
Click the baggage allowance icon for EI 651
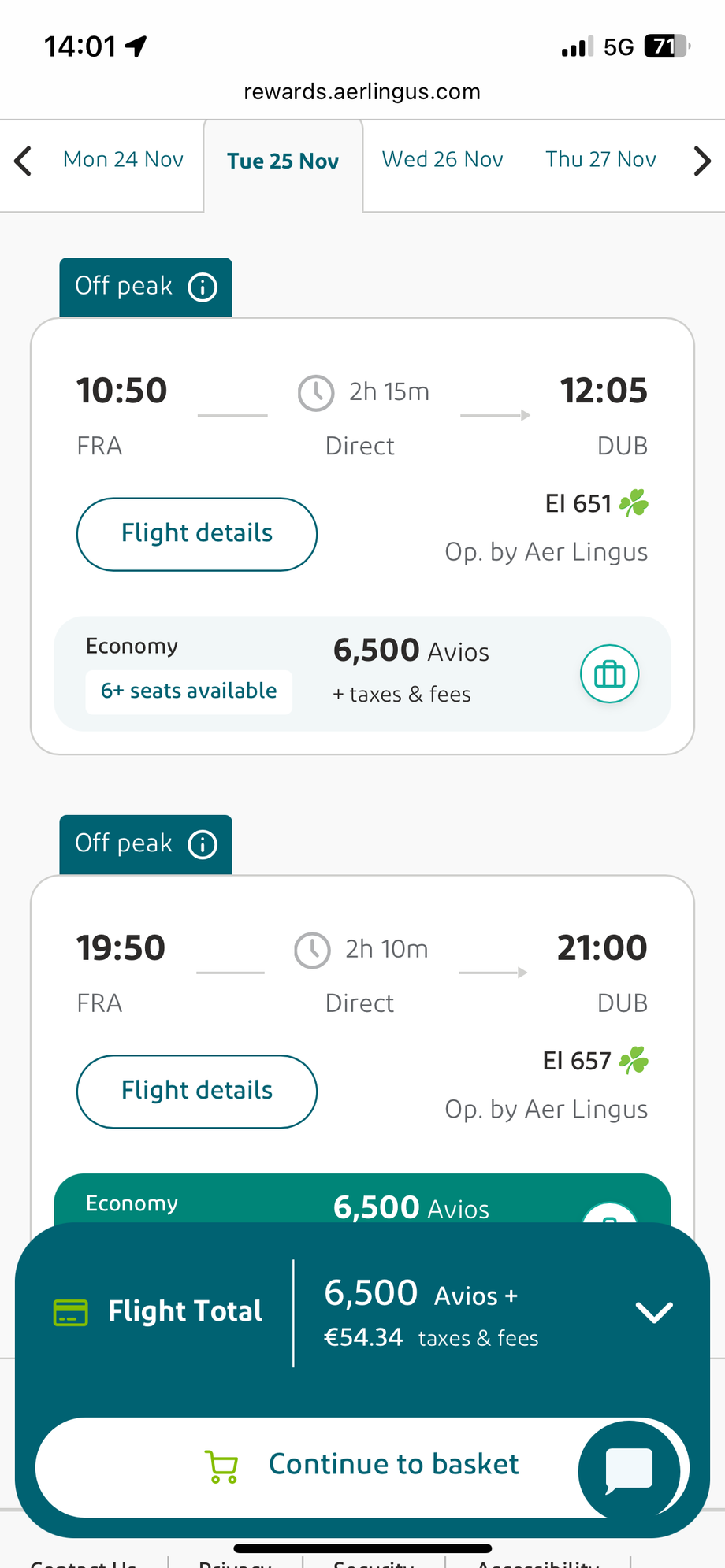[x=609, y=674]
